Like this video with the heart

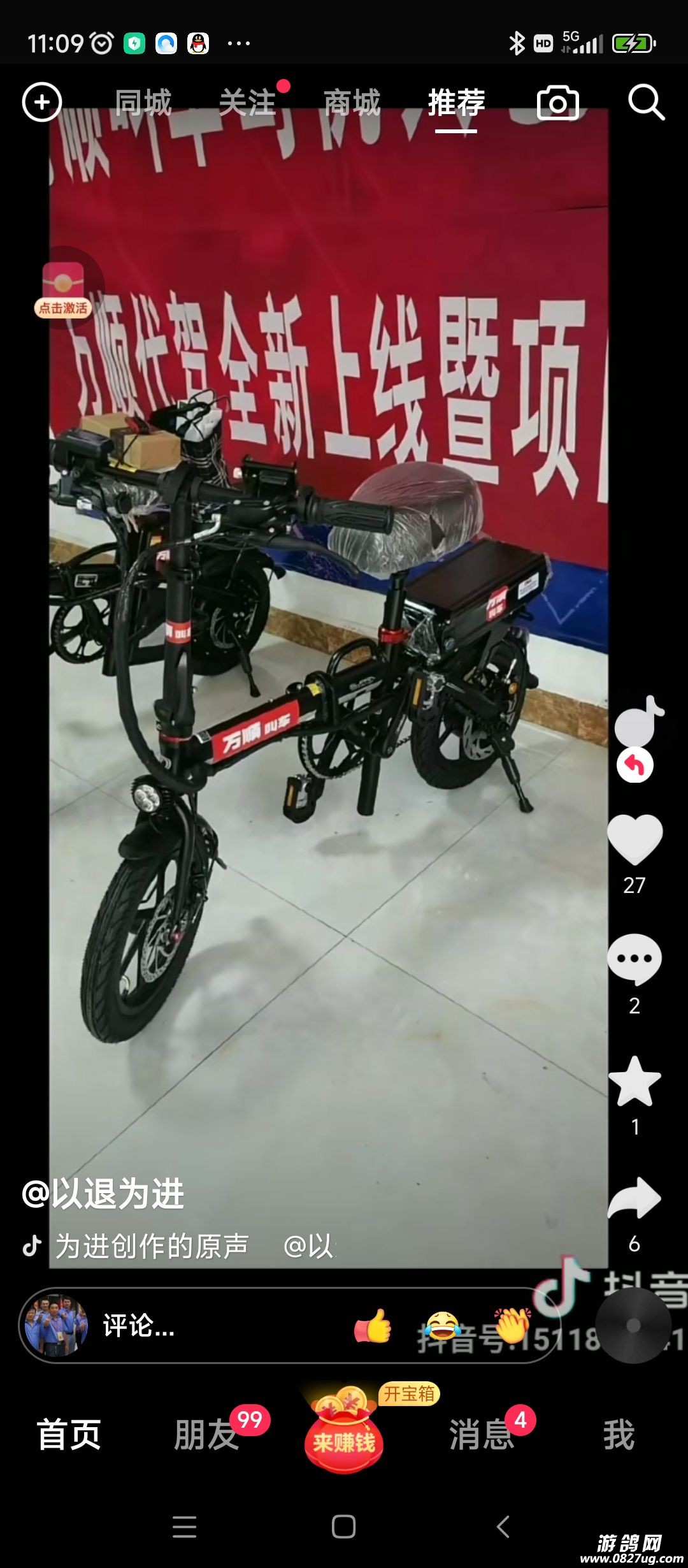(x=634, y=840)
